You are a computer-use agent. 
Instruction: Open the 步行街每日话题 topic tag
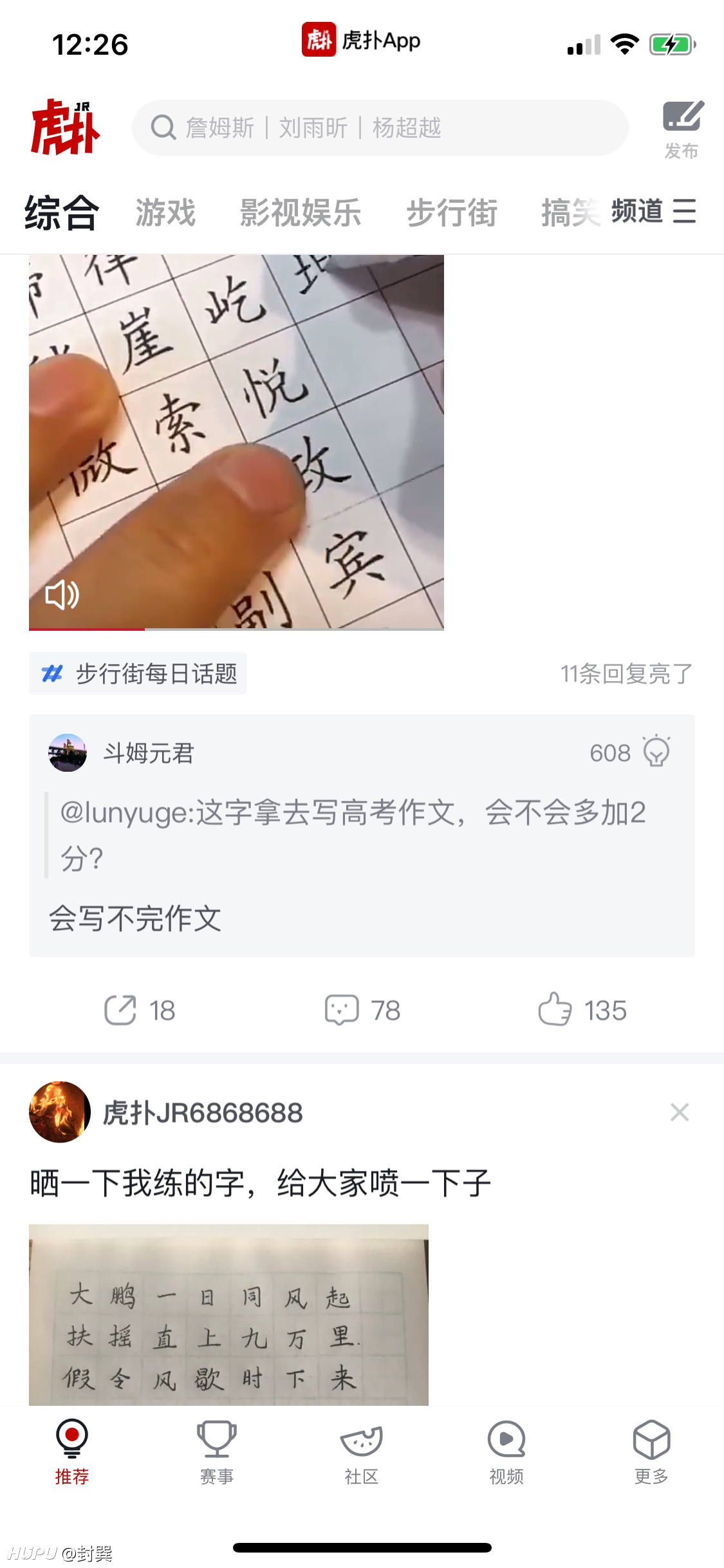[x=138, y=674]
